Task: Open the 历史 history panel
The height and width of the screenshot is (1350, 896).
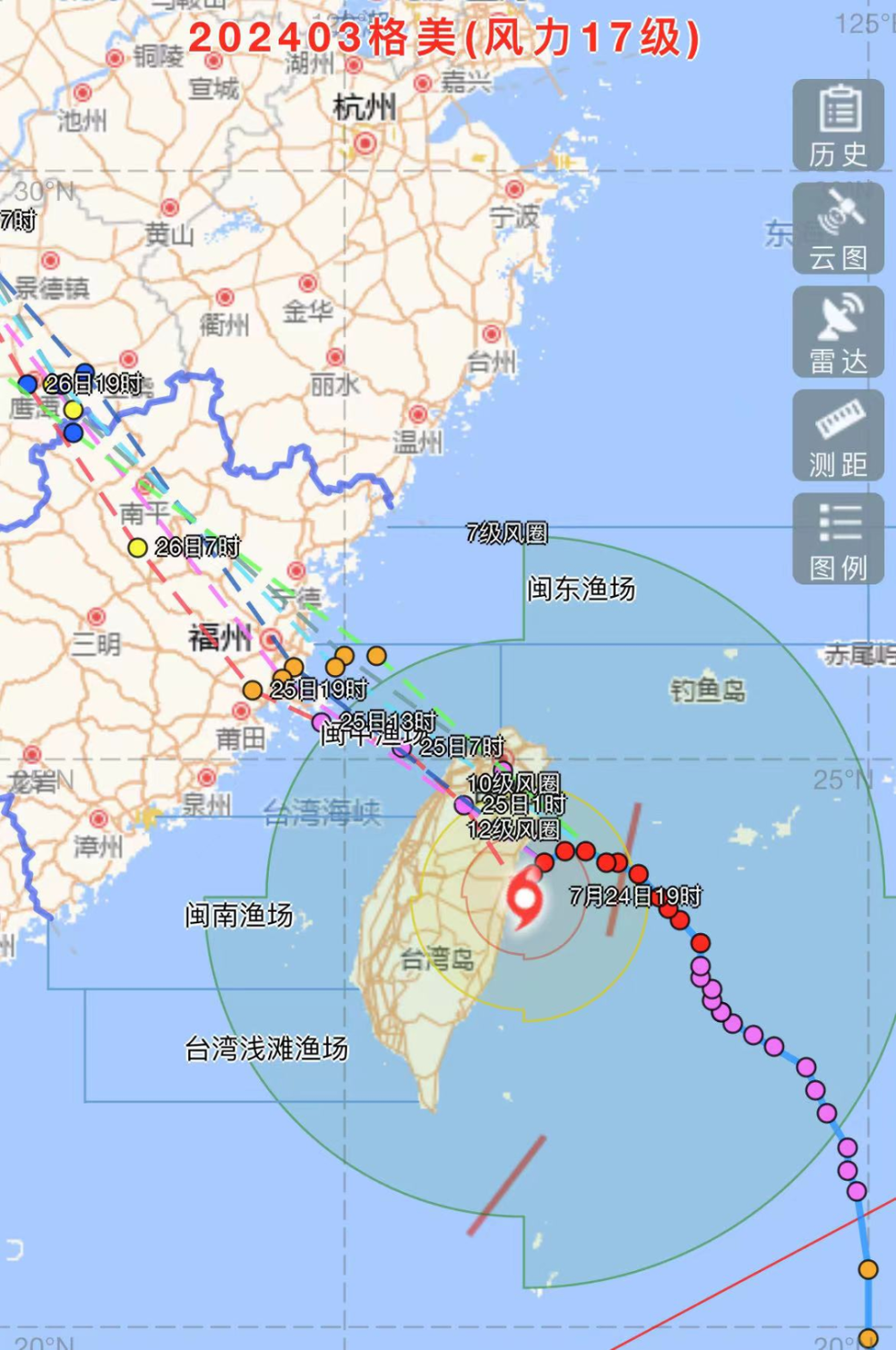Action: coord(837,125)
